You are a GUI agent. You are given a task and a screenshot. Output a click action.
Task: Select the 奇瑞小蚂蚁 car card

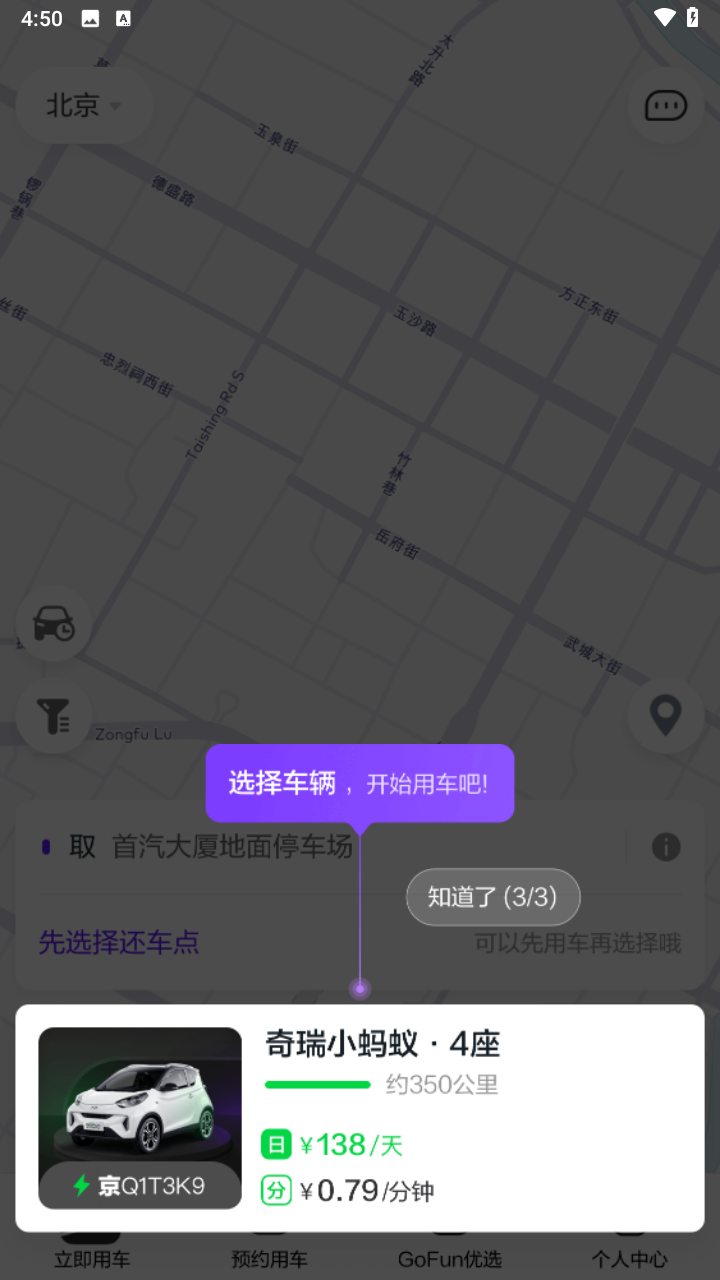360,1117
